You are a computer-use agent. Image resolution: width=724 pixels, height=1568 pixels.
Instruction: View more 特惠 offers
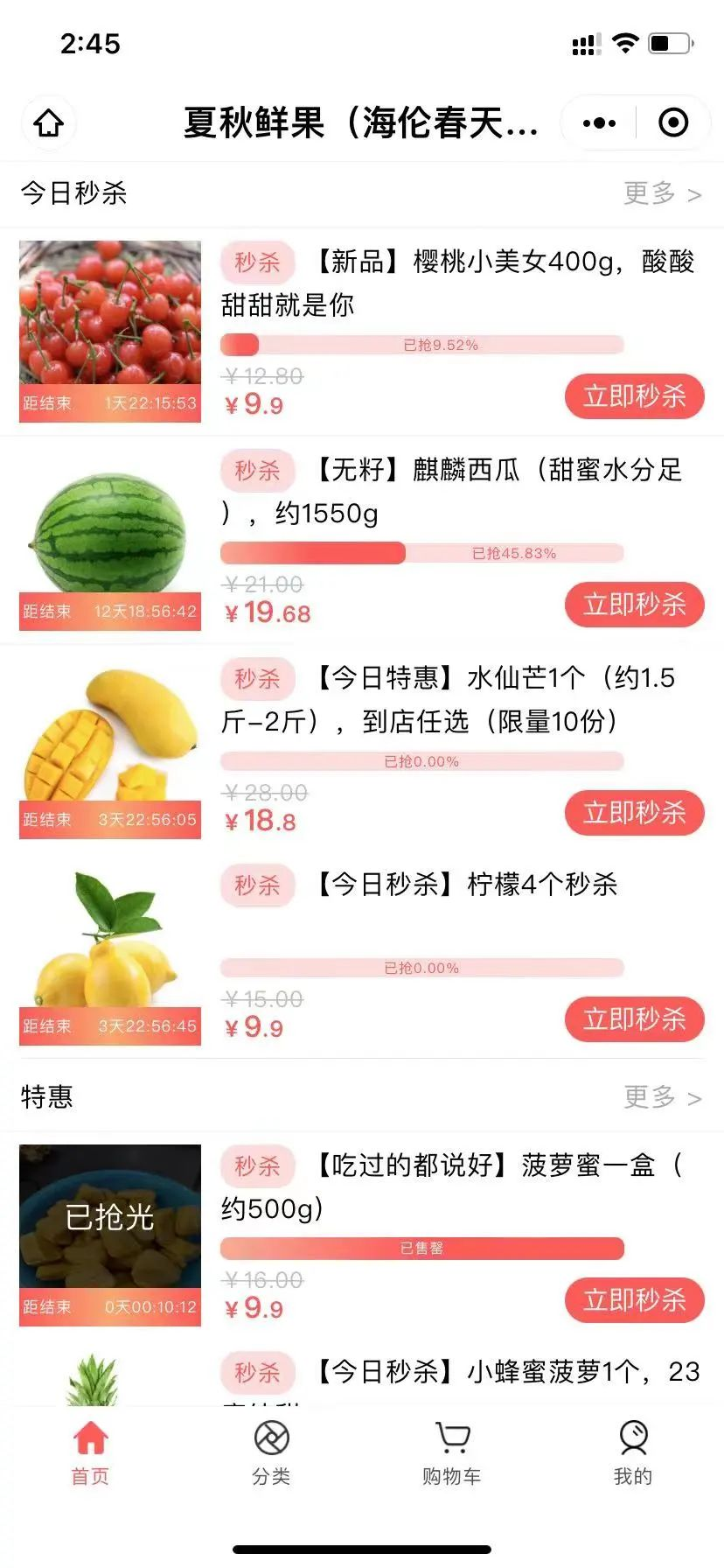point(662,1097)
